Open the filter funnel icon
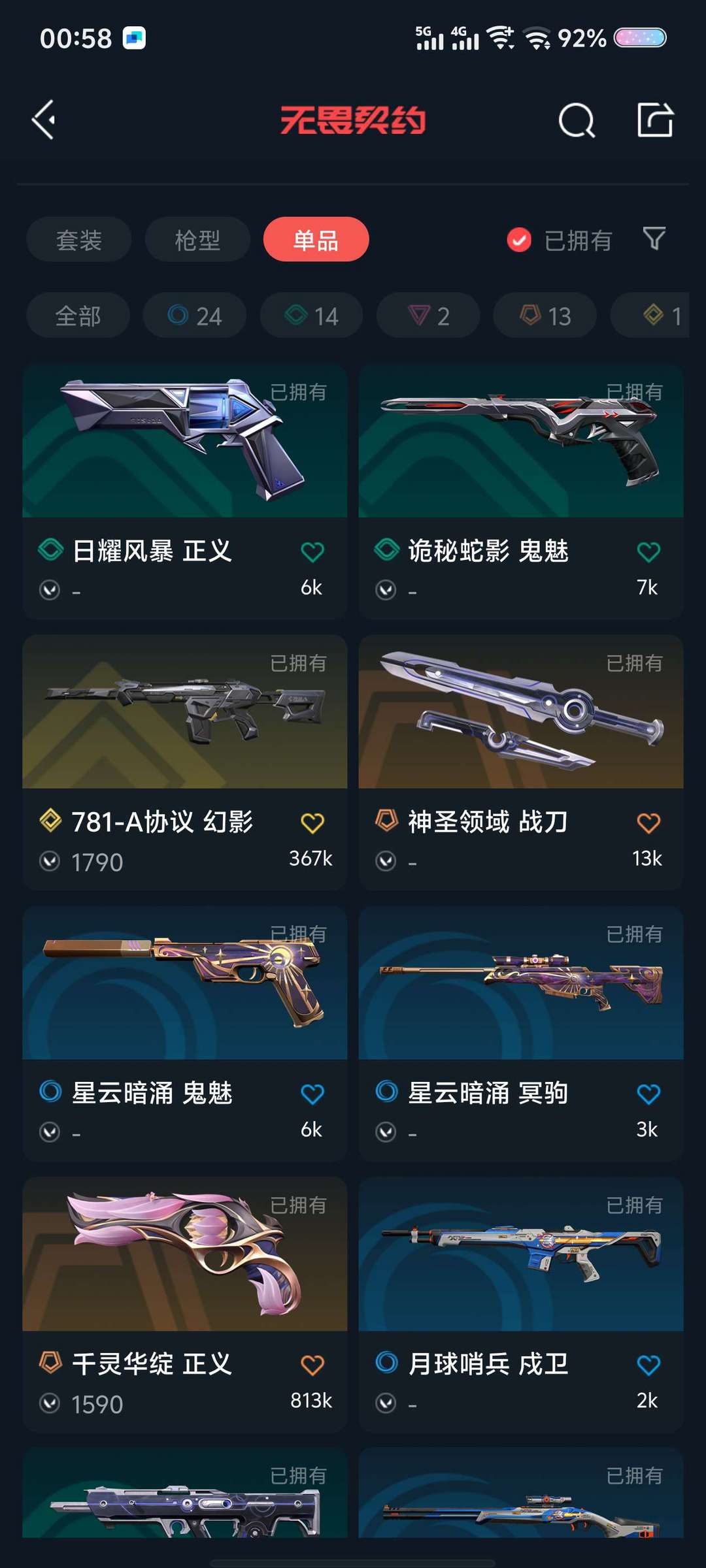706x1568 pixels. click(654, 238)
